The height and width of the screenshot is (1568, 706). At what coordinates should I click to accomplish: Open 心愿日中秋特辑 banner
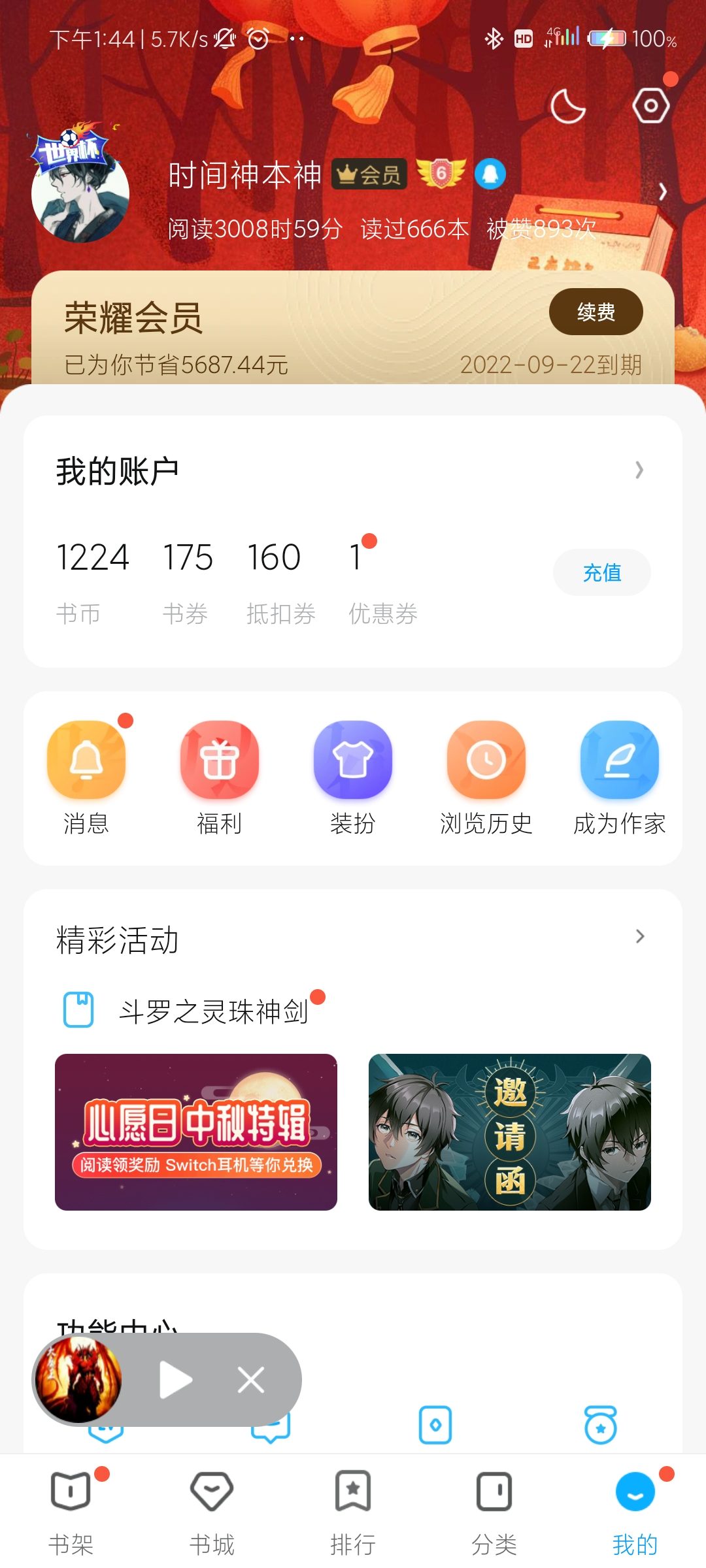[x=196, y=1132]
